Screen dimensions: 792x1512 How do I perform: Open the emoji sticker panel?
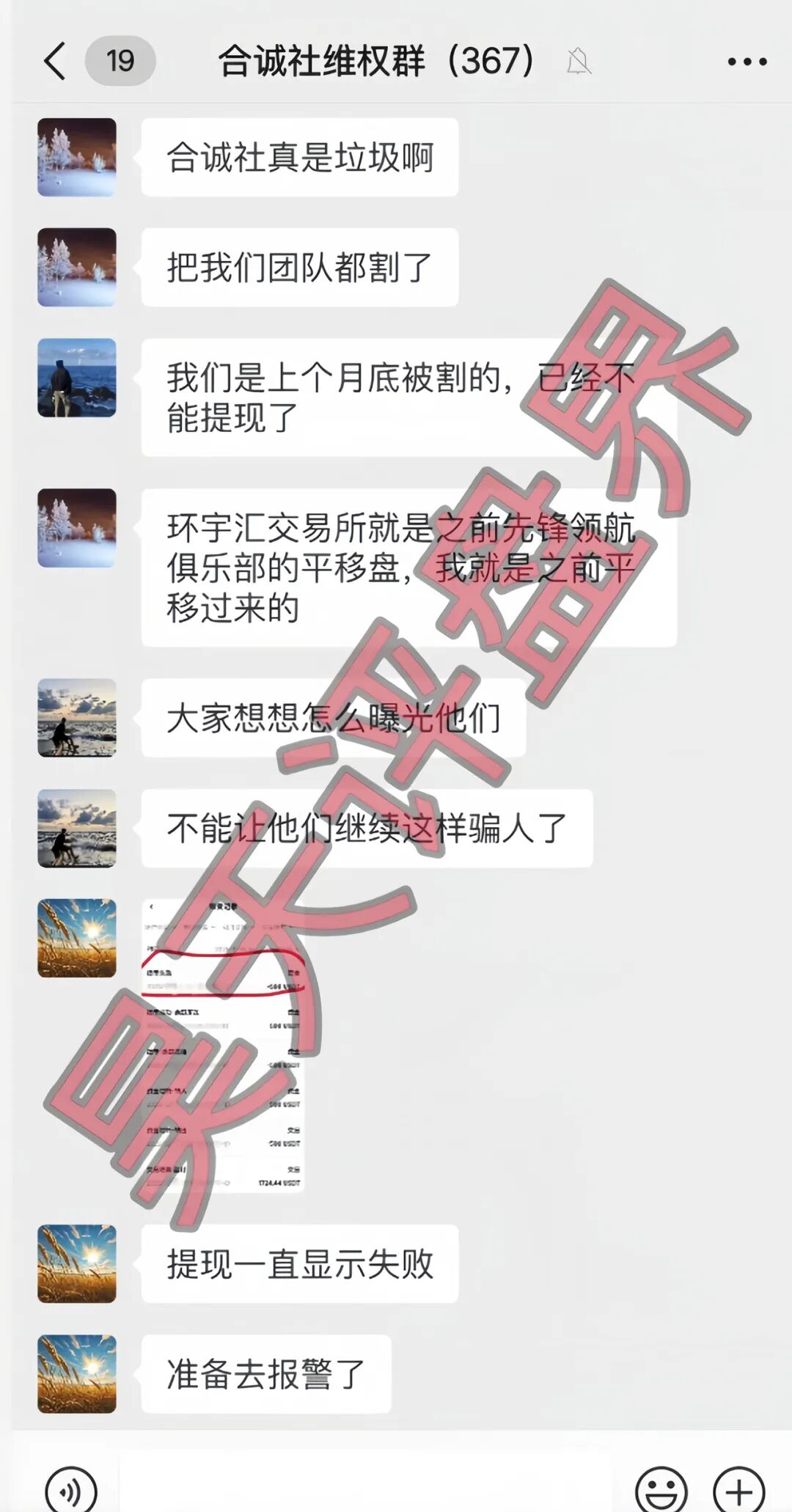(x=661, y=1489)
